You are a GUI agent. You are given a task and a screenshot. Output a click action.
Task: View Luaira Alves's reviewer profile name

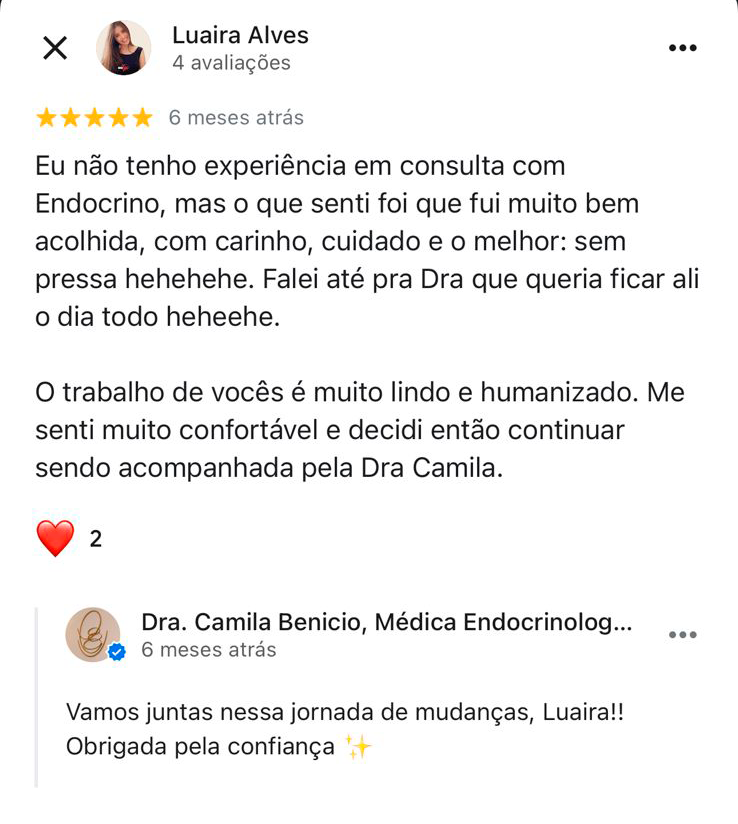pyautogui.click(x=240, y=35)
